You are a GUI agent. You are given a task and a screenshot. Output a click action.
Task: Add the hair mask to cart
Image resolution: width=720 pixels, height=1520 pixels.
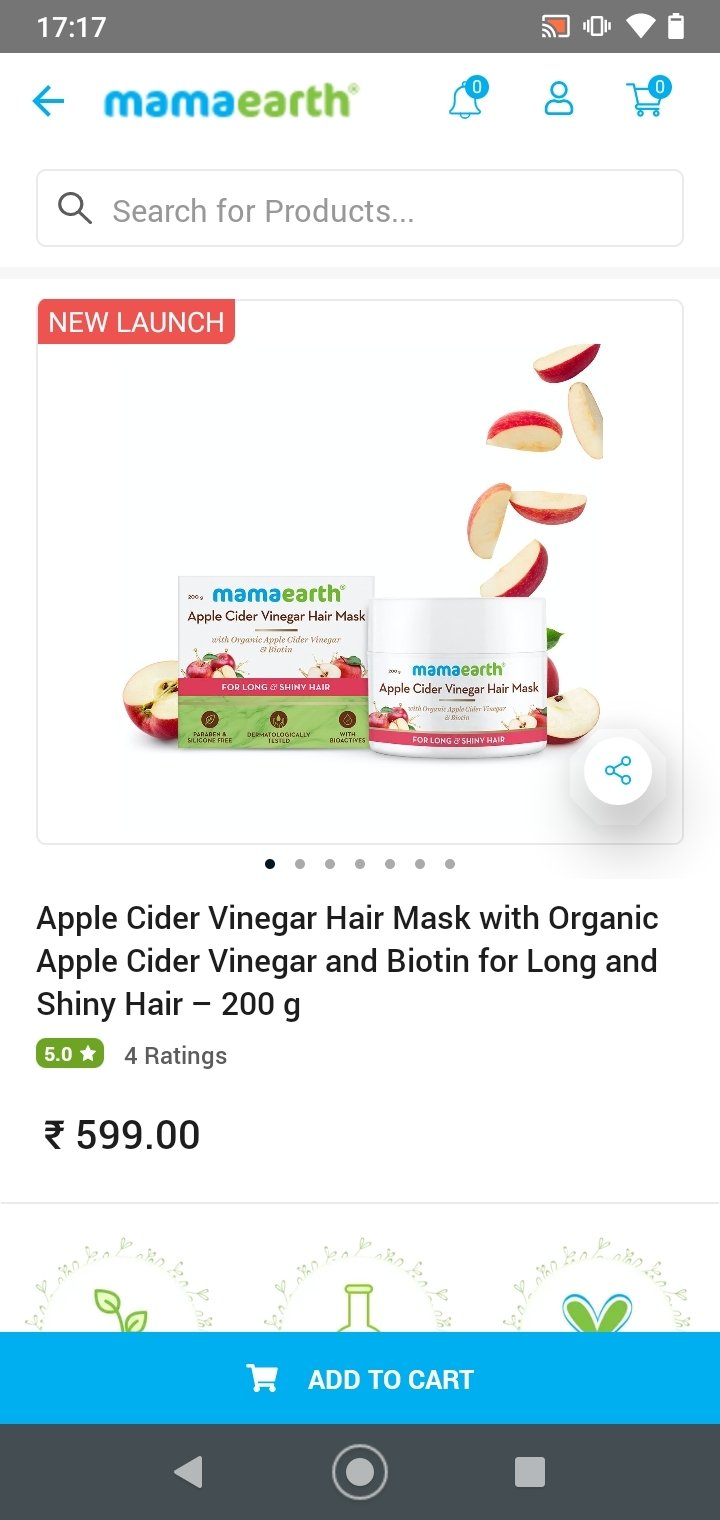[x=360, y=1378]
